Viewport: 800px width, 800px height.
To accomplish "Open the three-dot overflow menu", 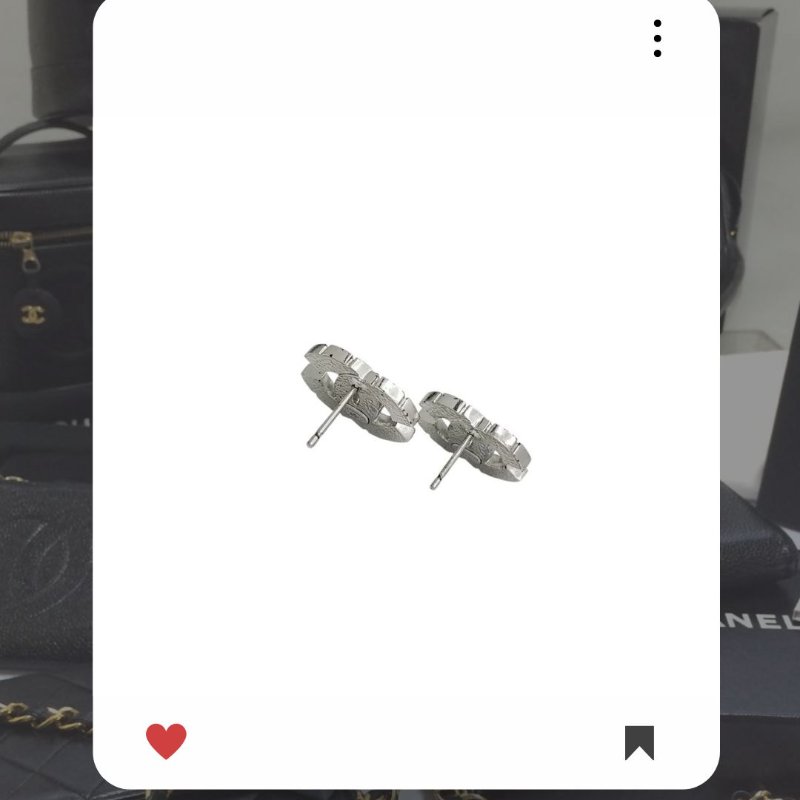I will click(657, 38).
